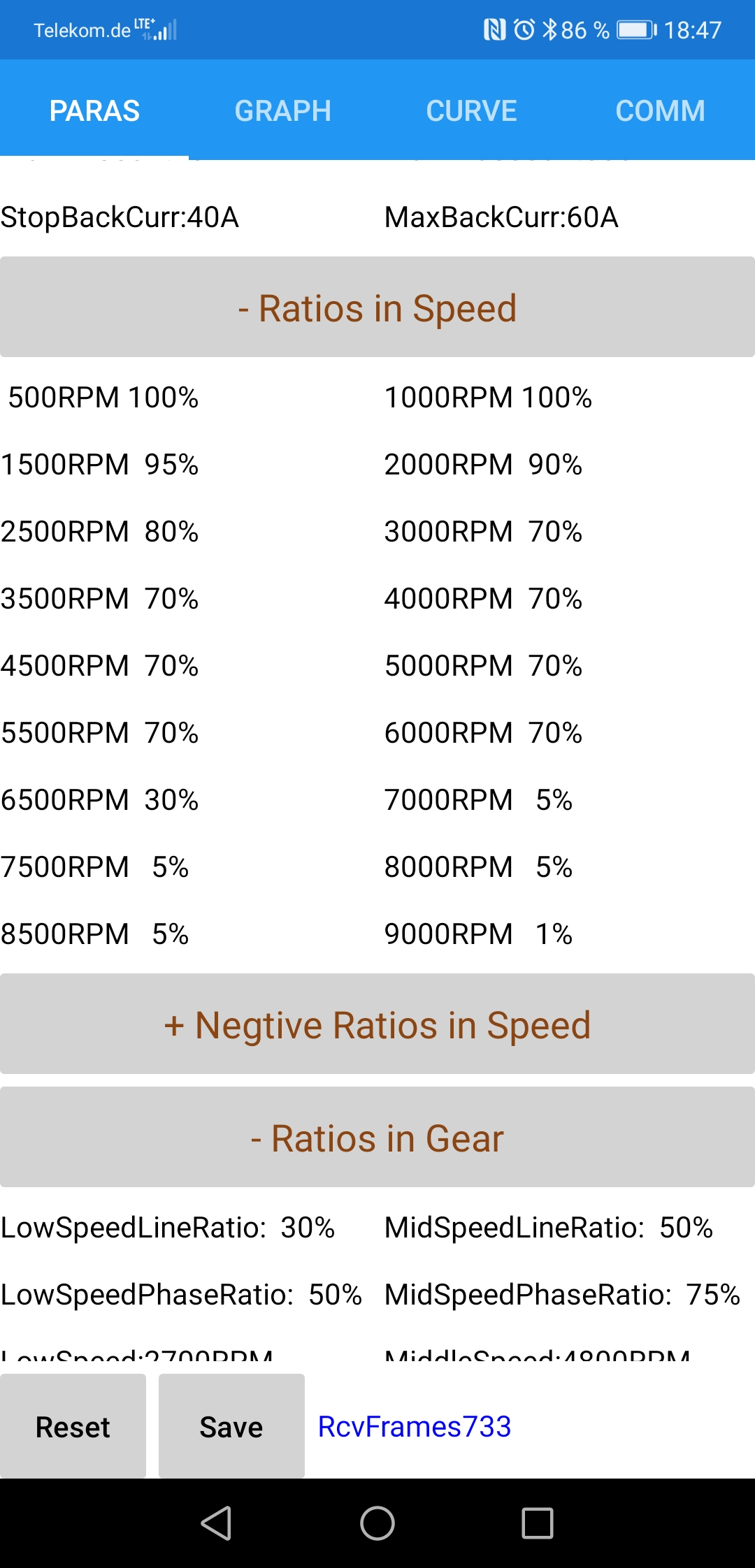Go back using the system back button
Screen dimensions: 755x1568
point(216,1523)
